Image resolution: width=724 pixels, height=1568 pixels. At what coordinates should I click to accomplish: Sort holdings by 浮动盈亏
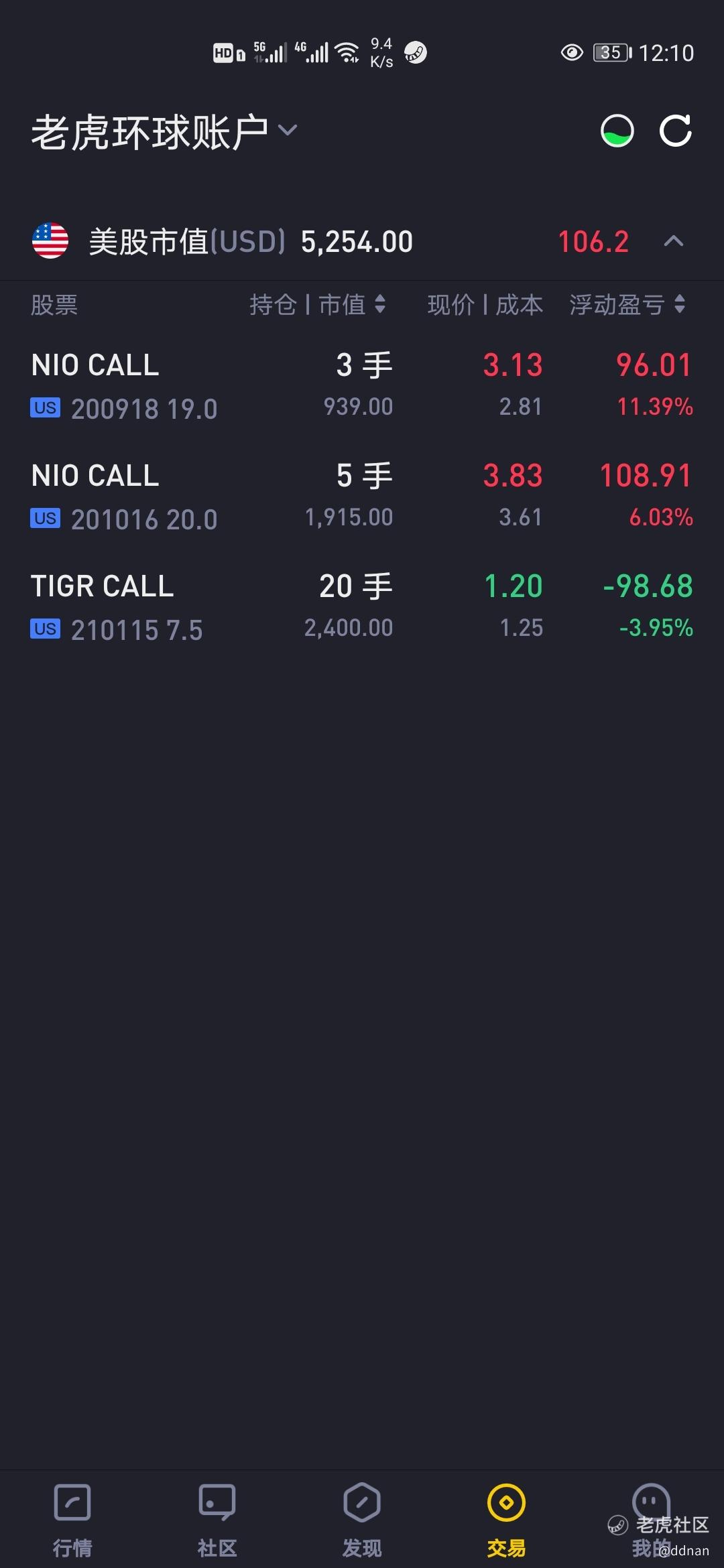click(627, 305)
